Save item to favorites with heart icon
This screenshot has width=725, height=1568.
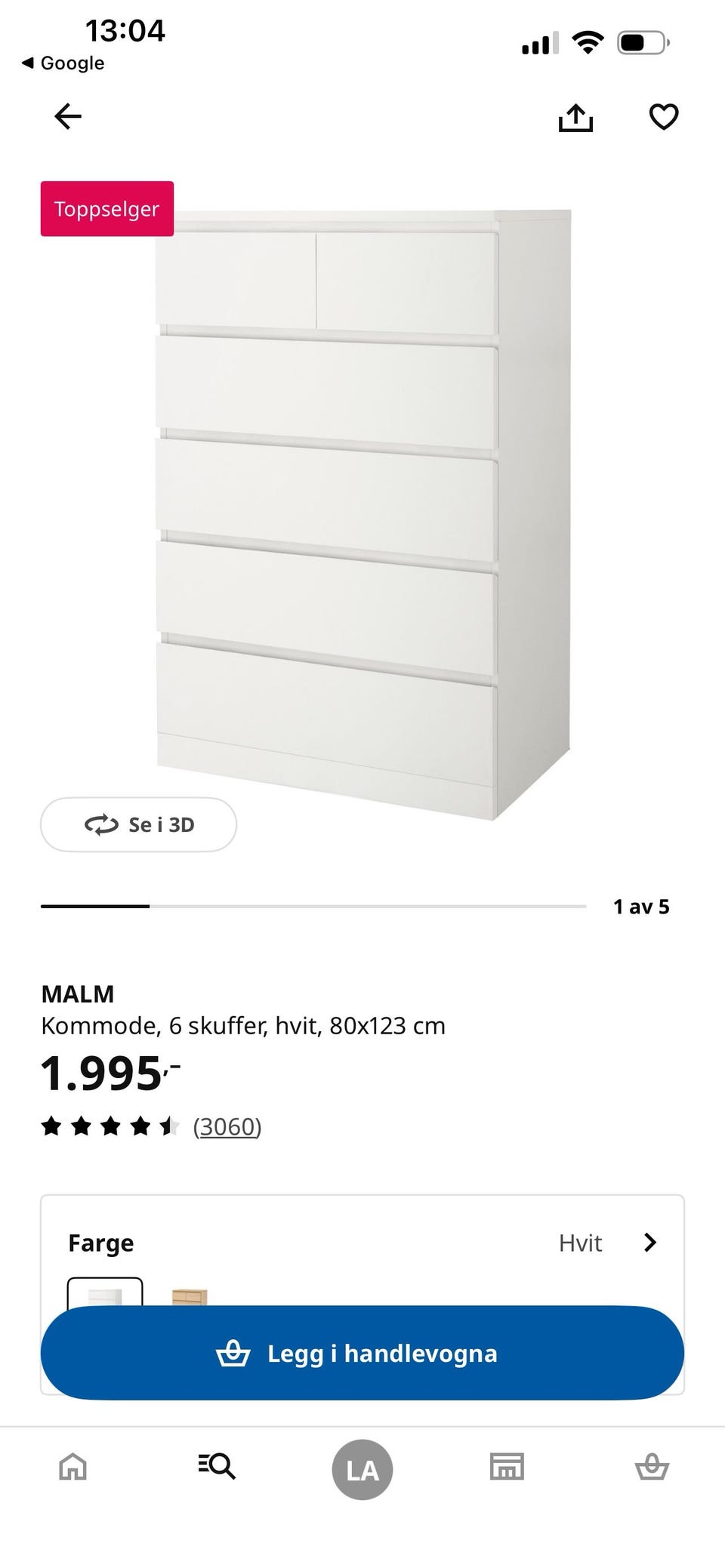662,118
